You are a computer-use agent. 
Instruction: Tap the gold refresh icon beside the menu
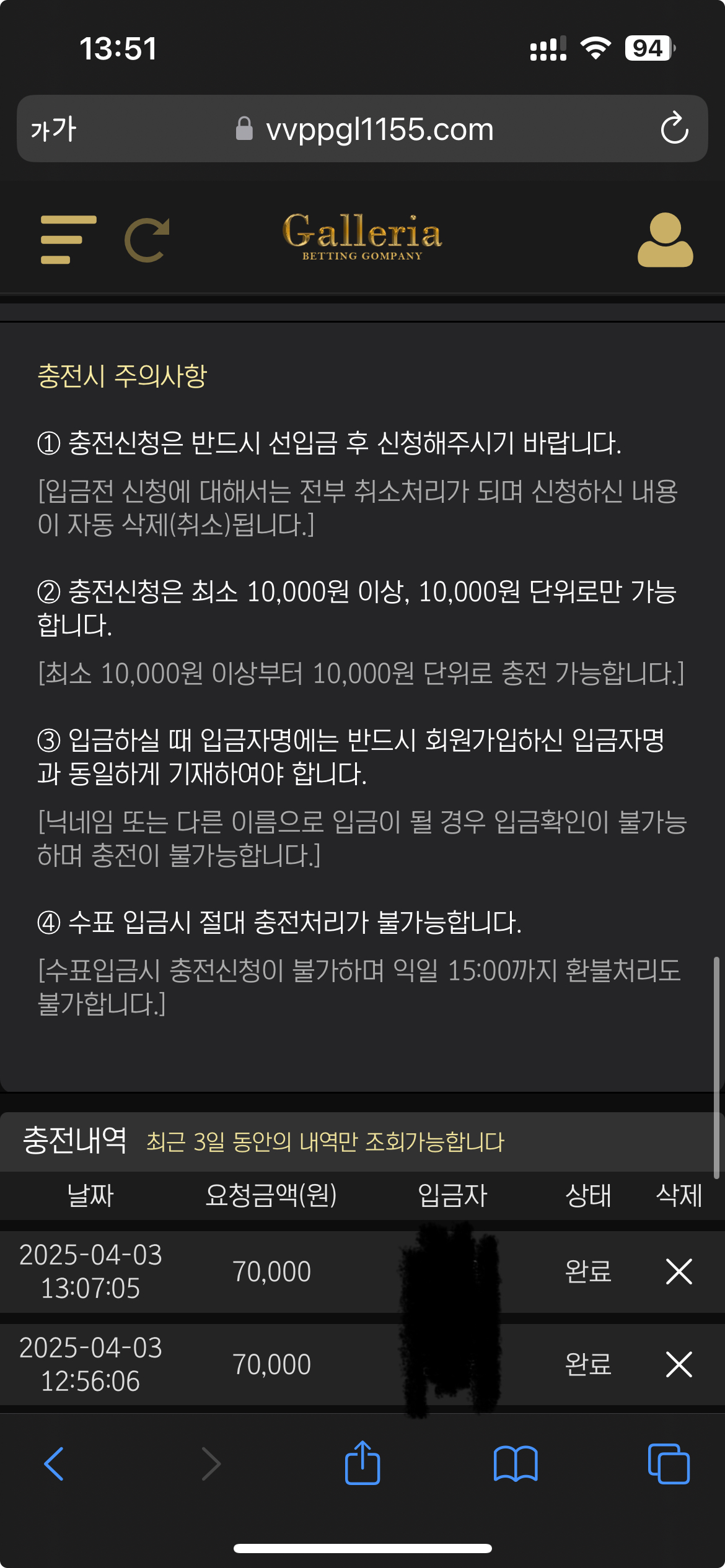point(147,240)
